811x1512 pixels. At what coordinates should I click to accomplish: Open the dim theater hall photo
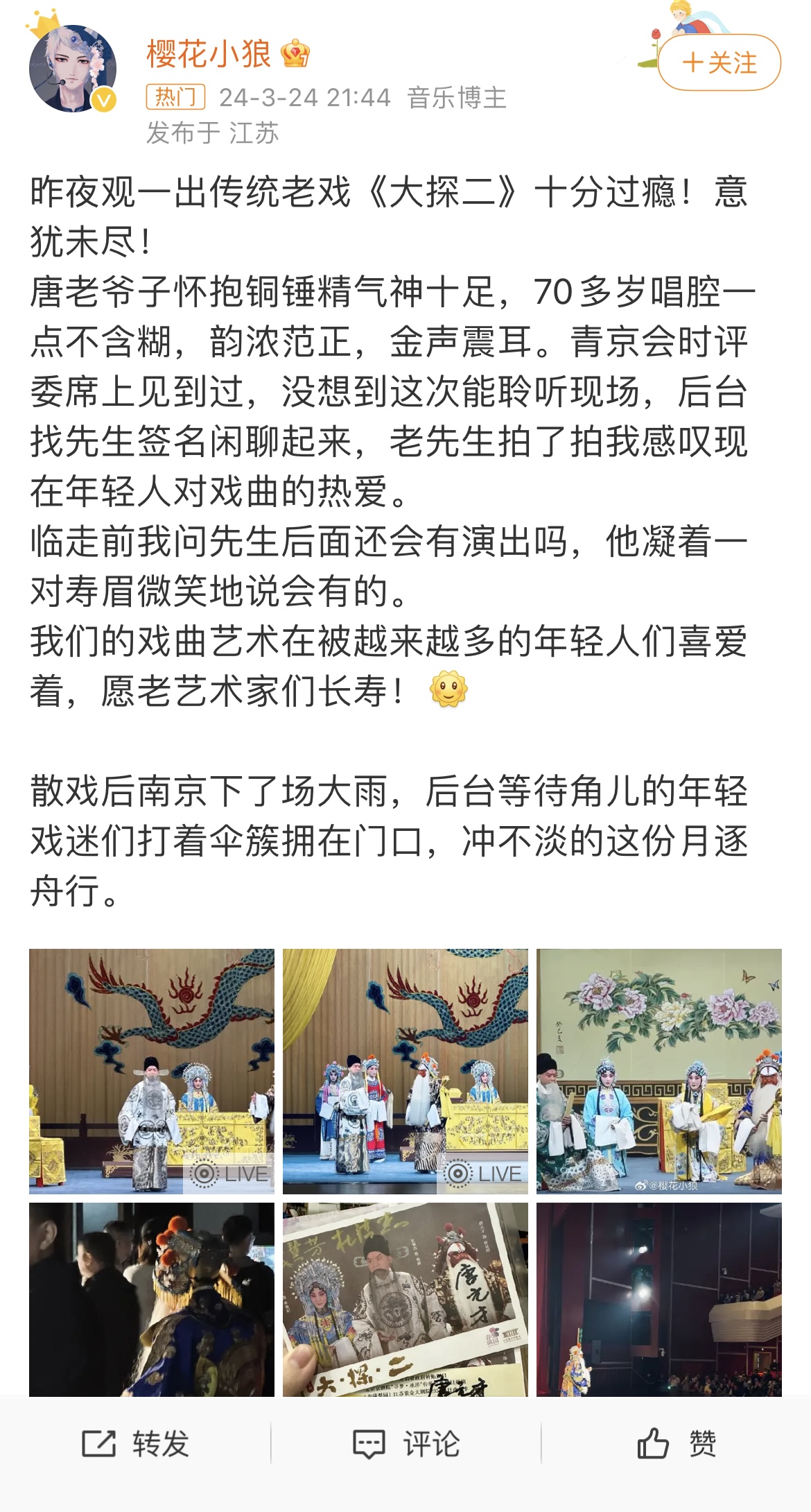659,1300
